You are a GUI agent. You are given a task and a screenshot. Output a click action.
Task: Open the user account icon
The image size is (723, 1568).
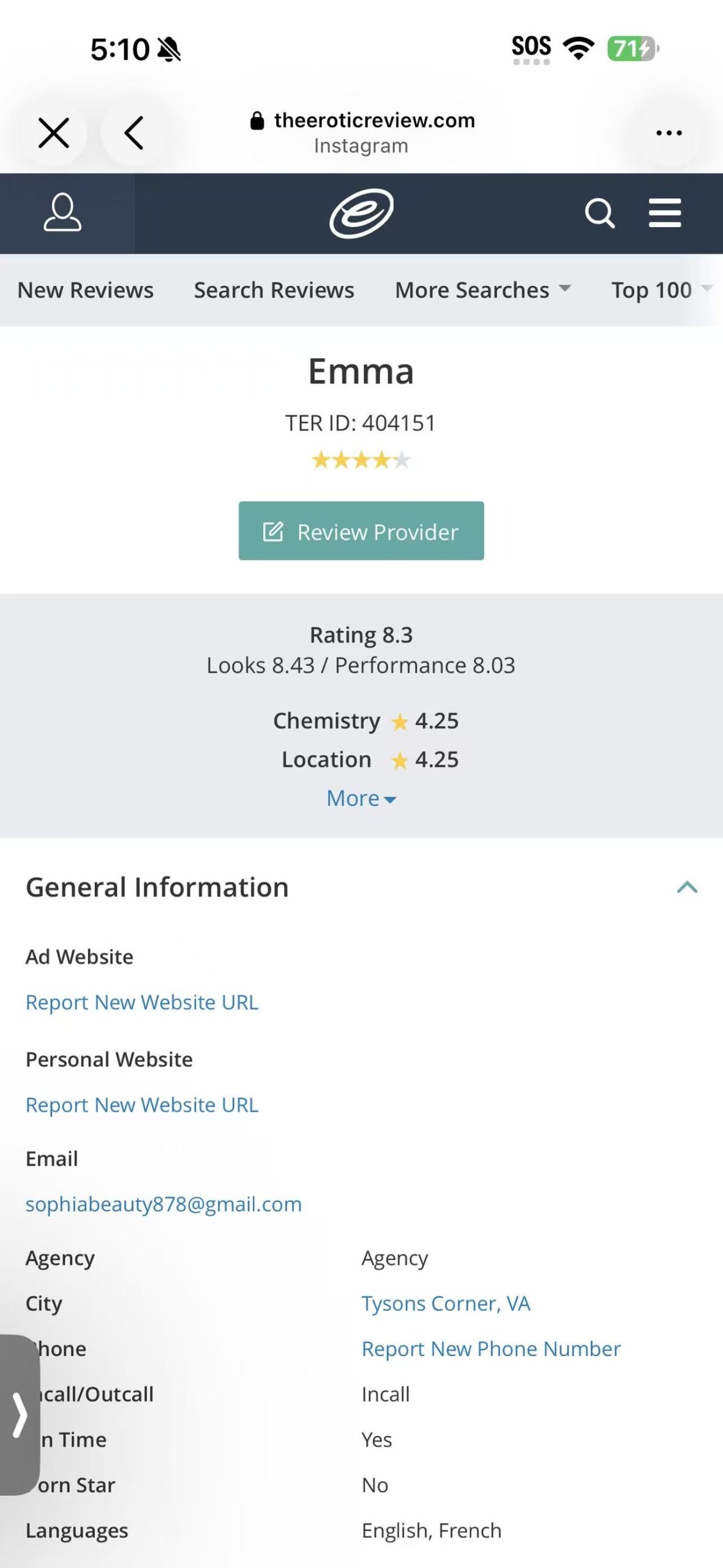[x=62, y=213]
